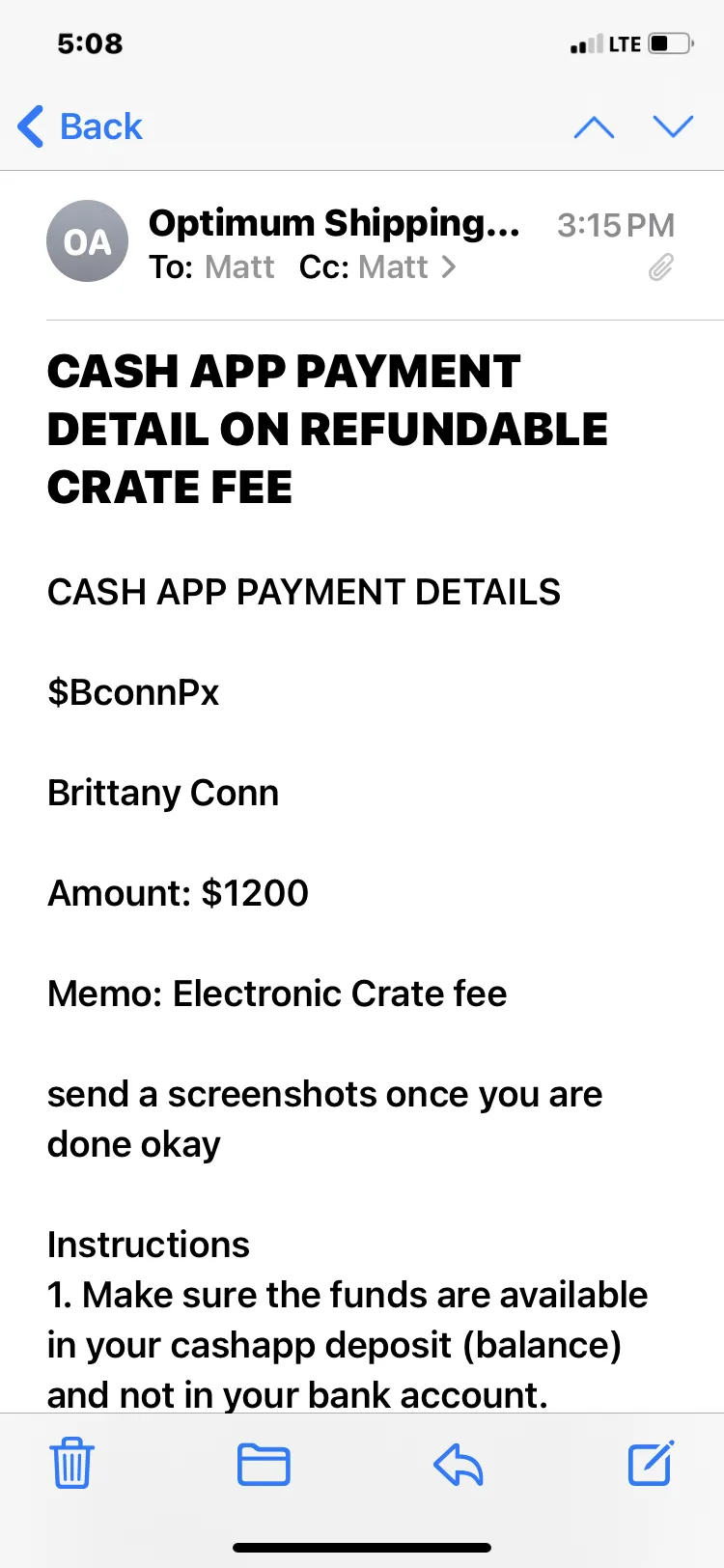Jump to the previous message with up arrow
The height and width of the screenshot is (1568, 724).
[594, 126]
